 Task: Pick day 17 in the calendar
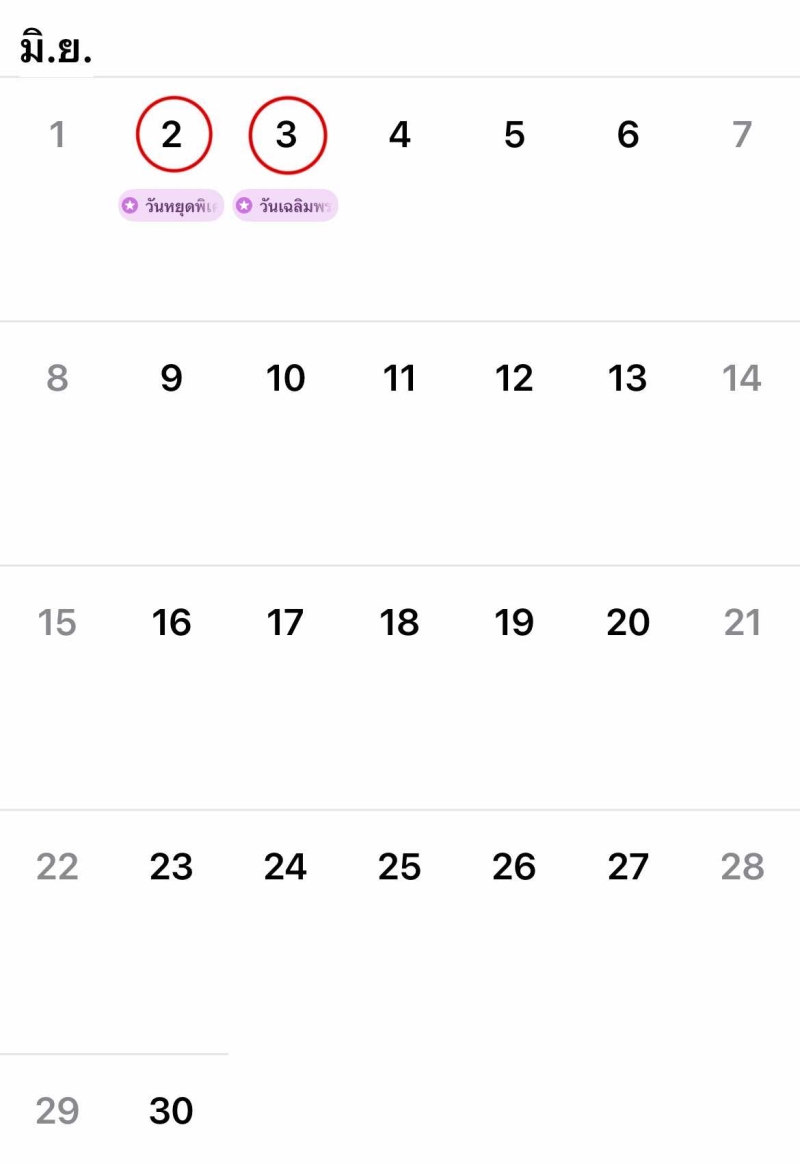[286, 622]
